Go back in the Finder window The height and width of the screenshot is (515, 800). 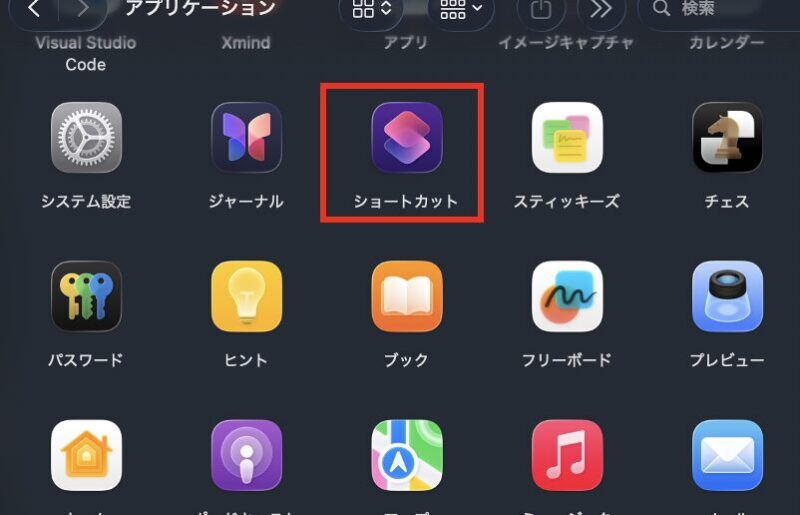click(x=35, y=9)
